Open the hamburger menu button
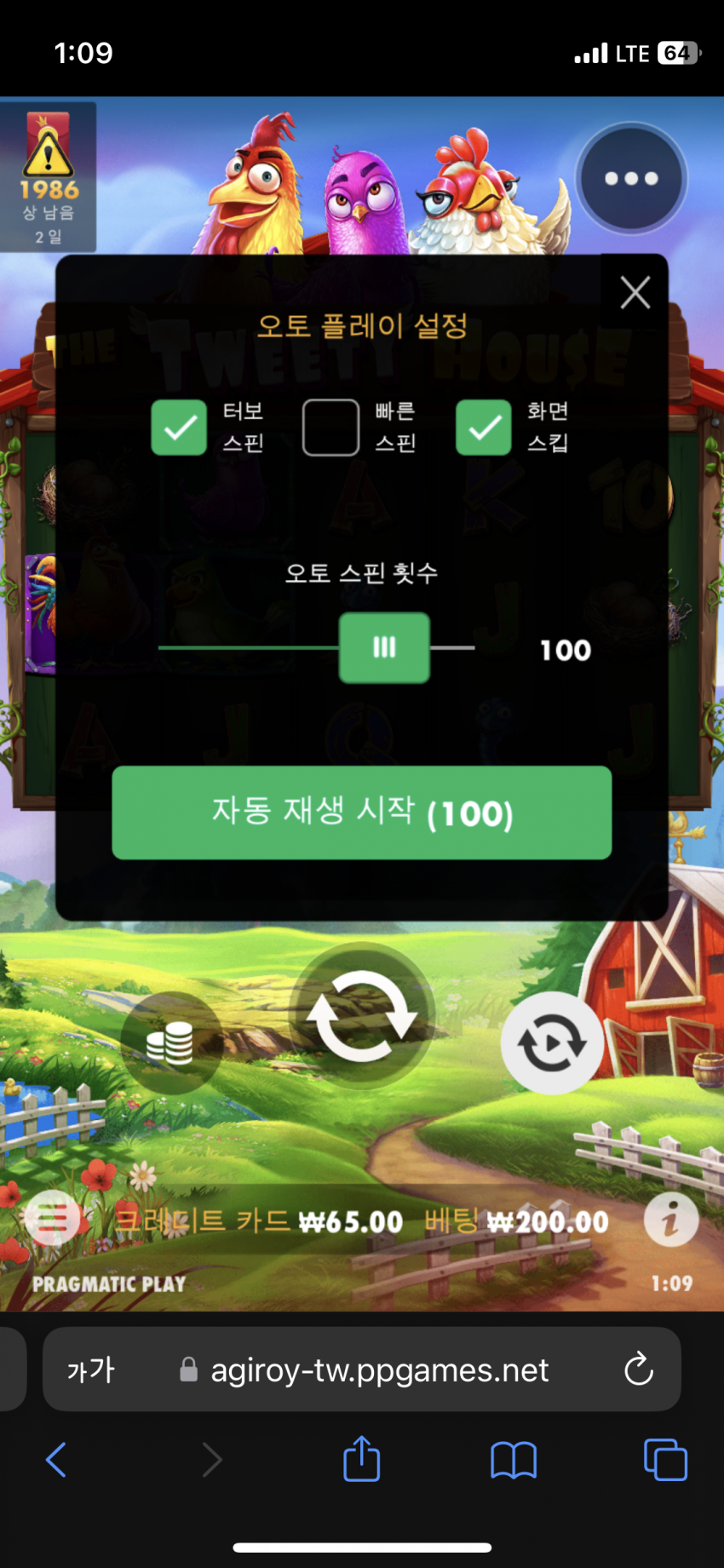 pos(51,1220)
